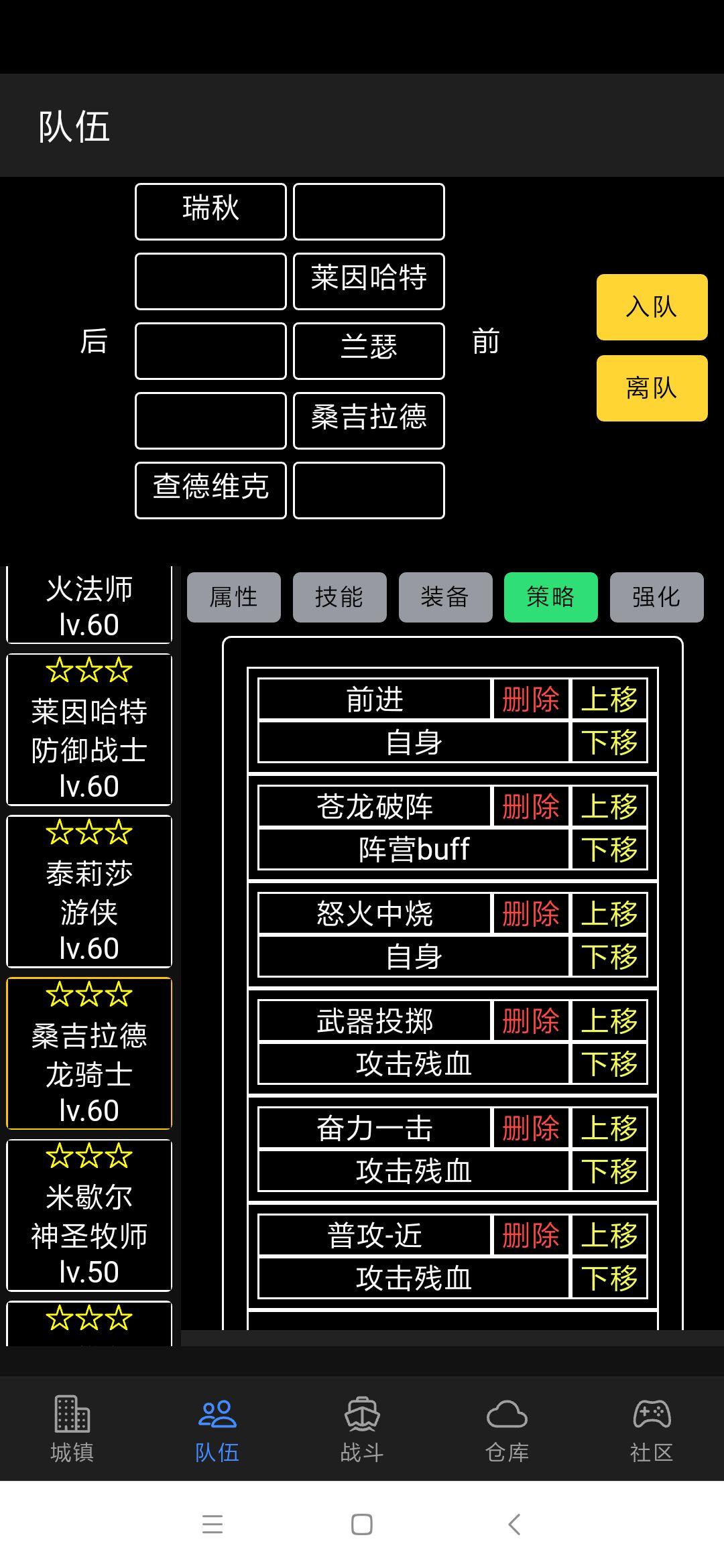The width and height of the screenshot is (724, 1568).
Task: Open the 技能 skills panel
Action: point(339,597)
